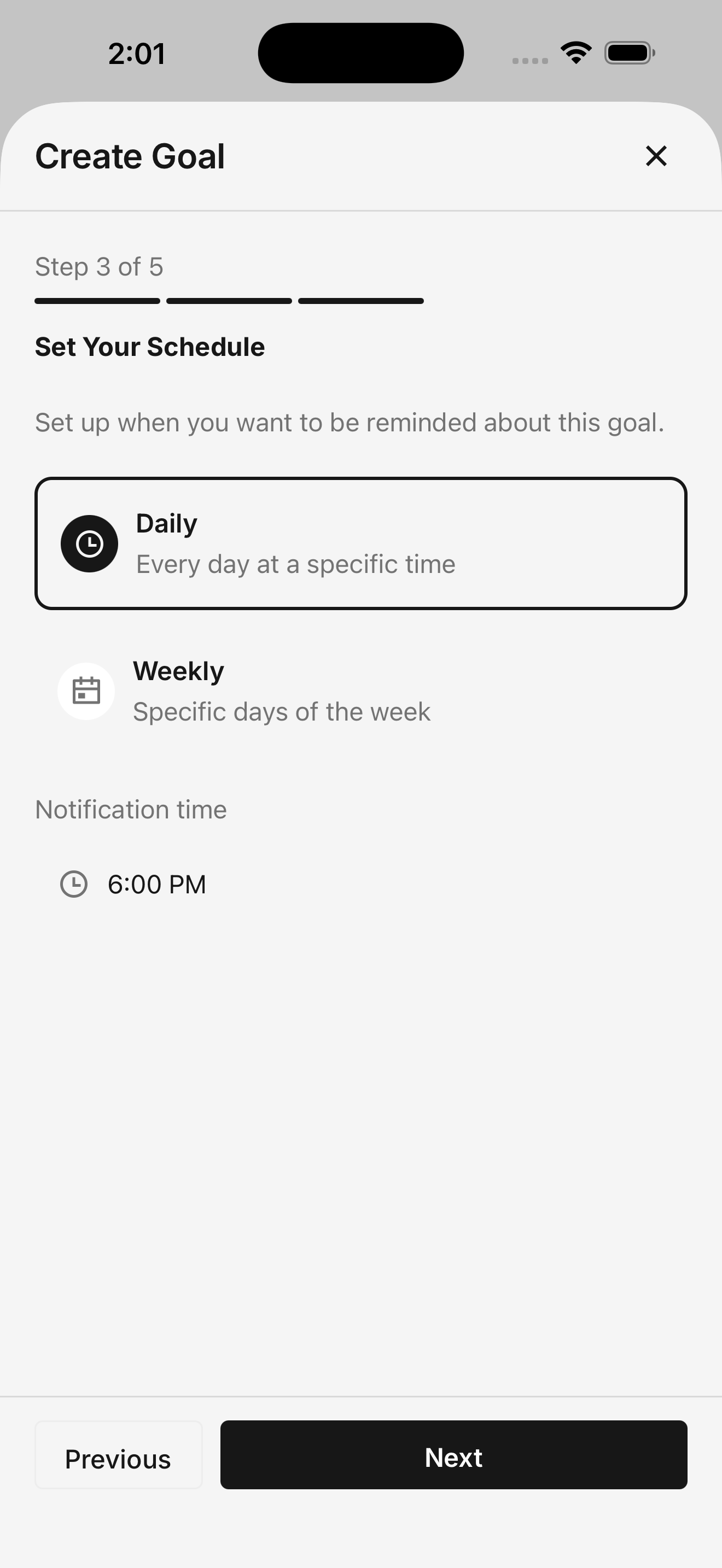
Task: Open the notification time selector
Action: pyautogui.click(x=140, y=885)
